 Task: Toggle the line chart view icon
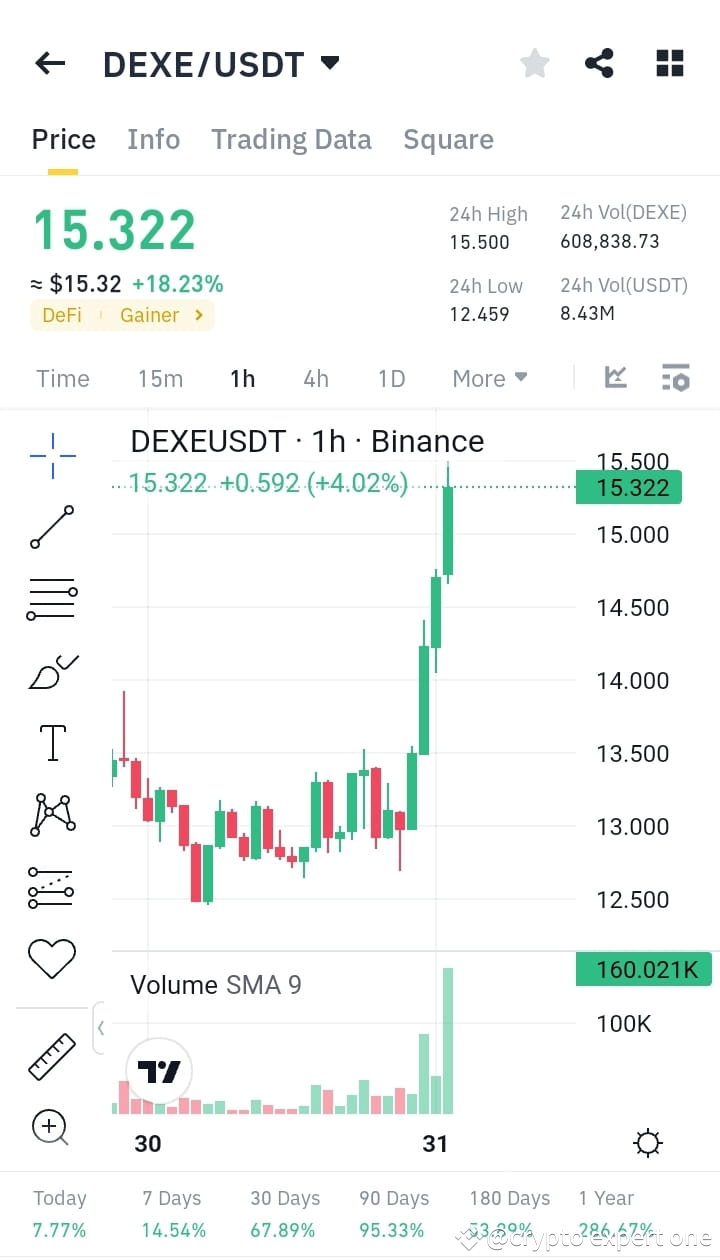[x=616, y=377]
